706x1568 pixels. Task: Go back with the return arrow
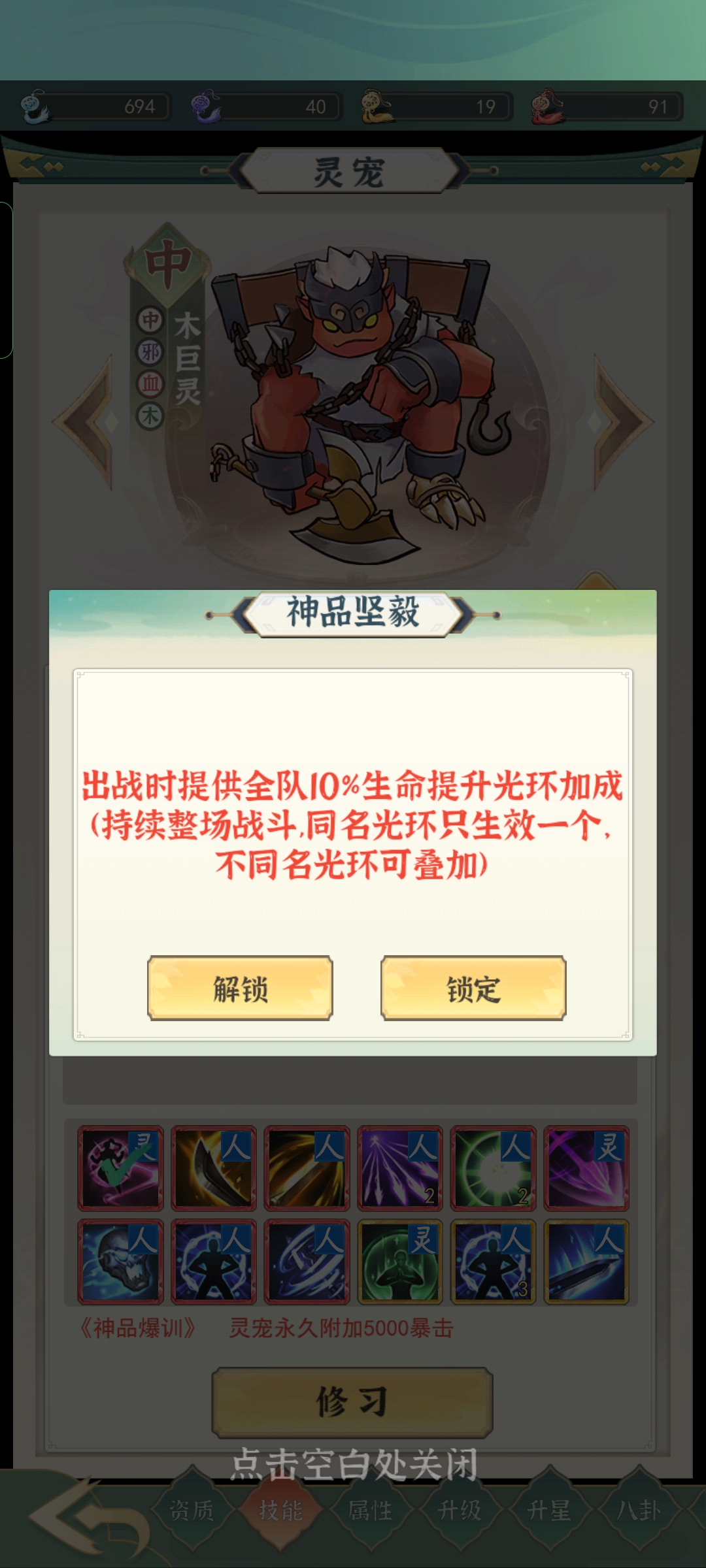[x=88, y=1517]
